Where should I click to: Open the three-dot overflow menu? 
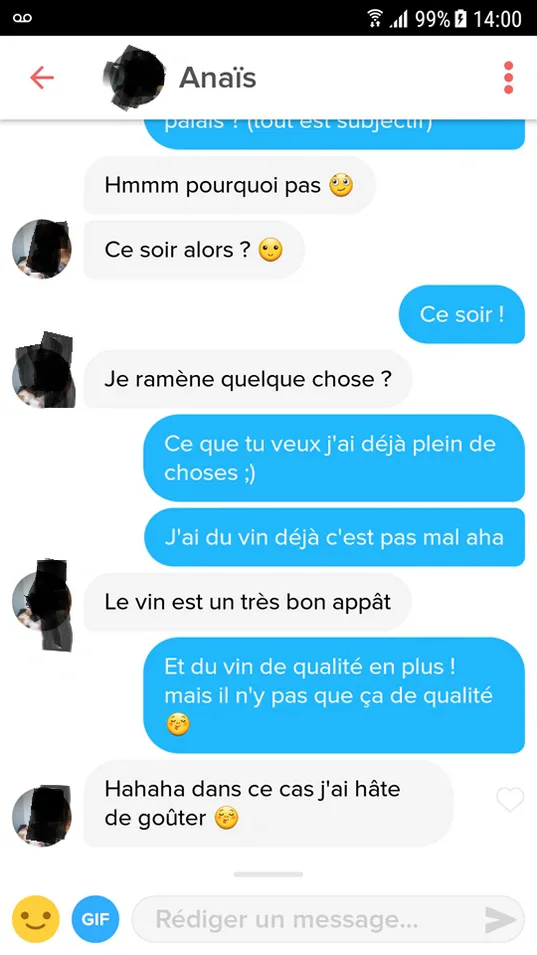point(508,78)
